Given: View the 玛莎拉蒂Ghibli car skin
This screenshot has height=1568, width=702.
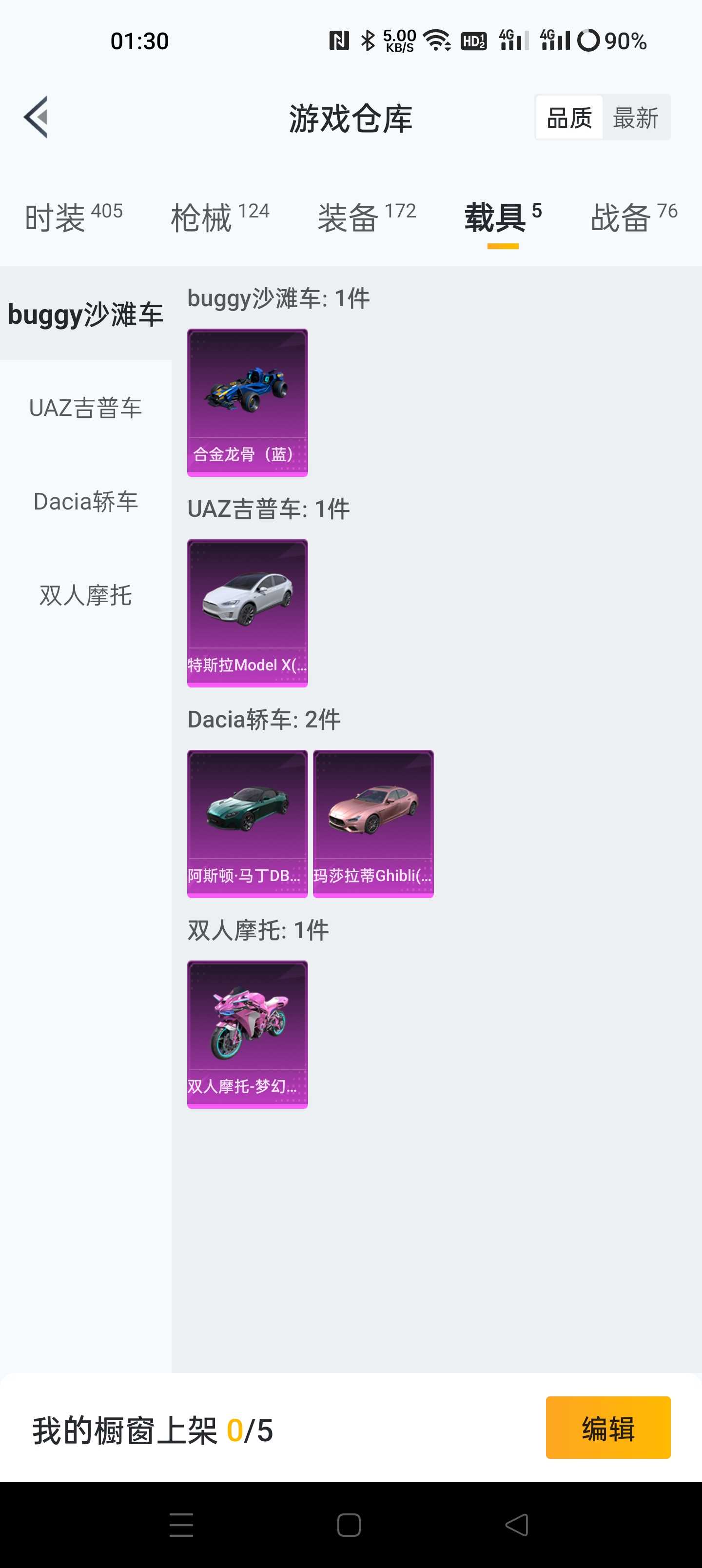Looking at the screenshot, I should coord(373,823).
